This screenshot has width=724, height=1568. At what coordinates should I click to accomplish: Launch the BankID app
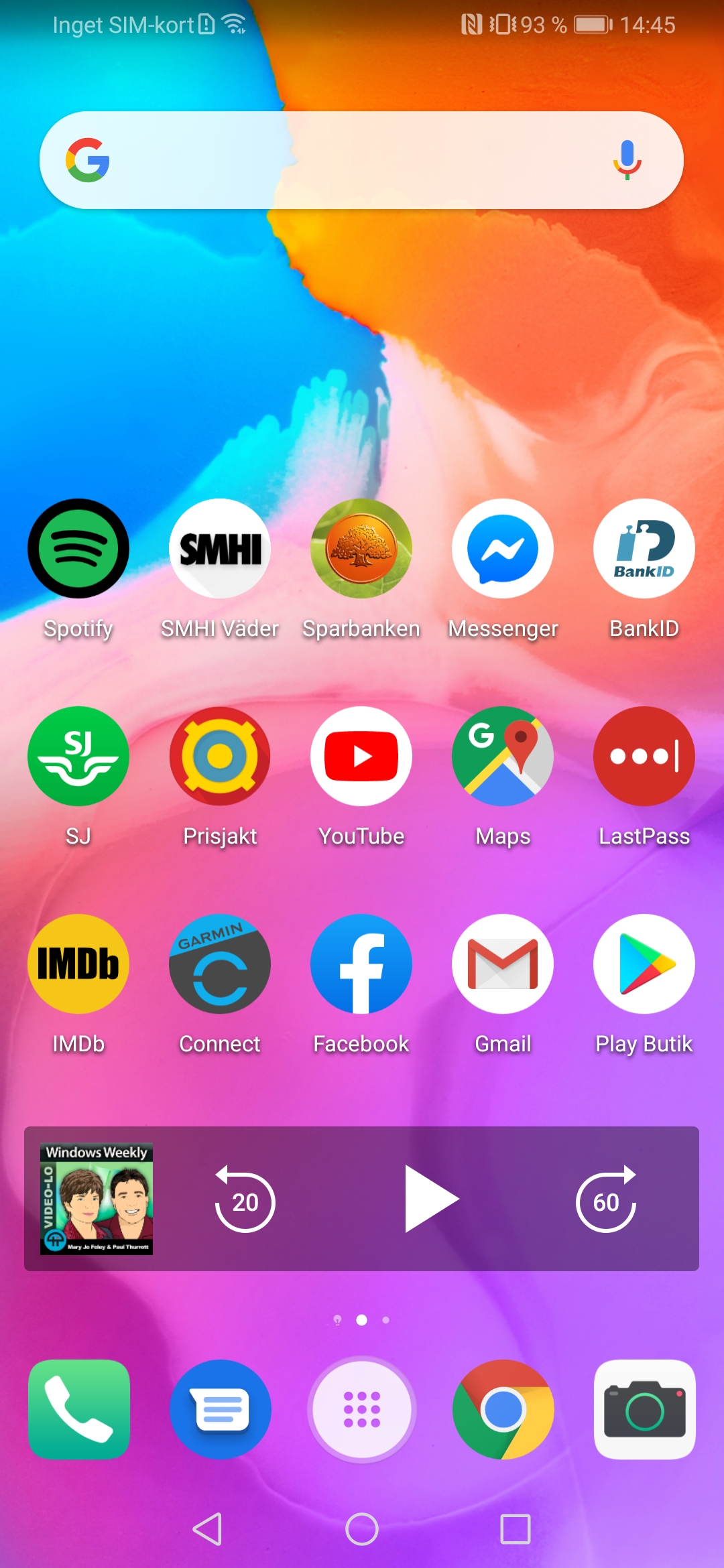coord(644,549)
